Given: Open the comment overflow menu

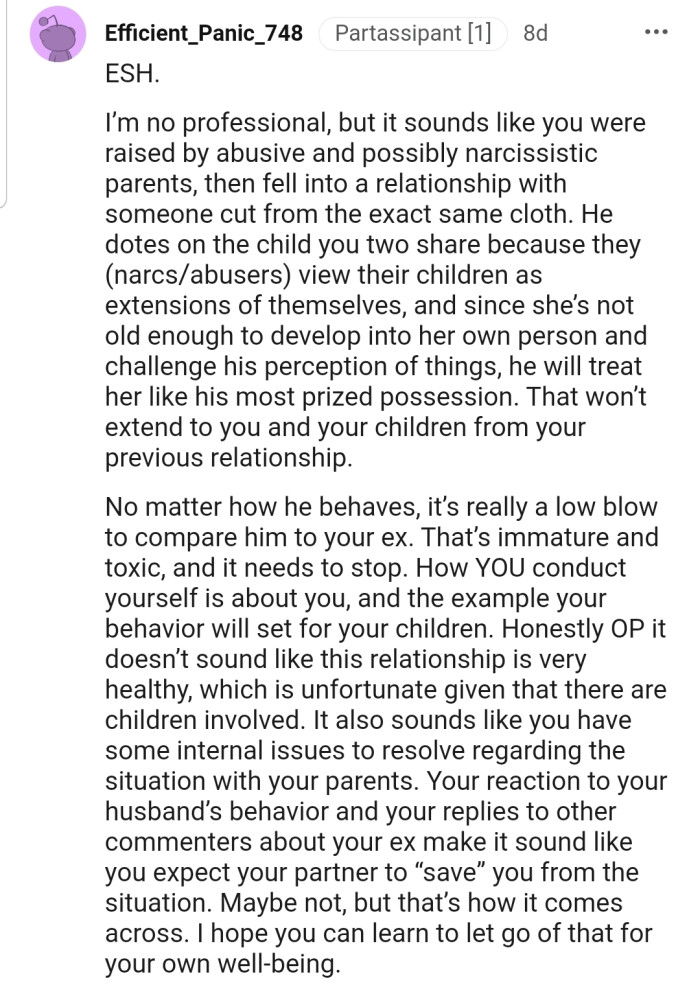Looking at the screenshot, I should coord(655,33).
